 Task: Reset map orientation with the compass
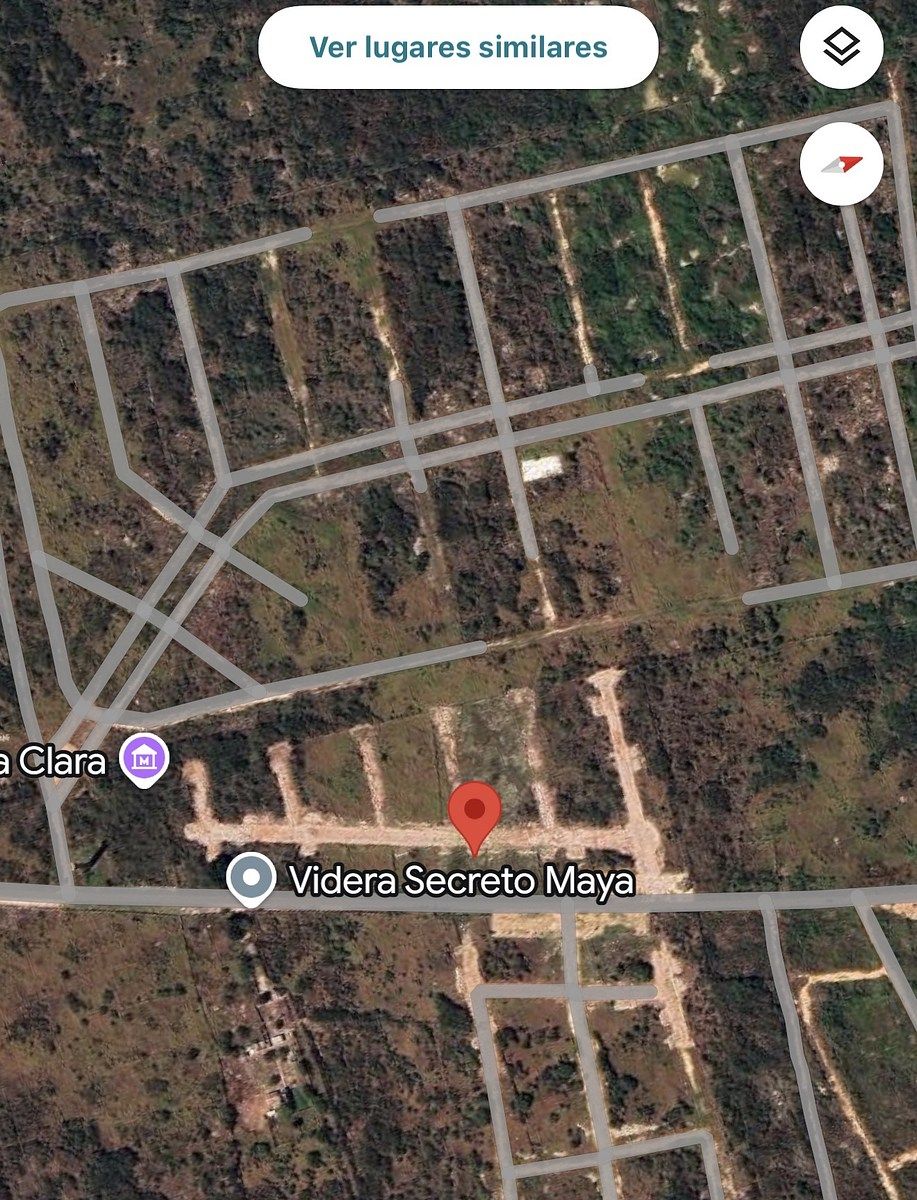pos(842,164)
